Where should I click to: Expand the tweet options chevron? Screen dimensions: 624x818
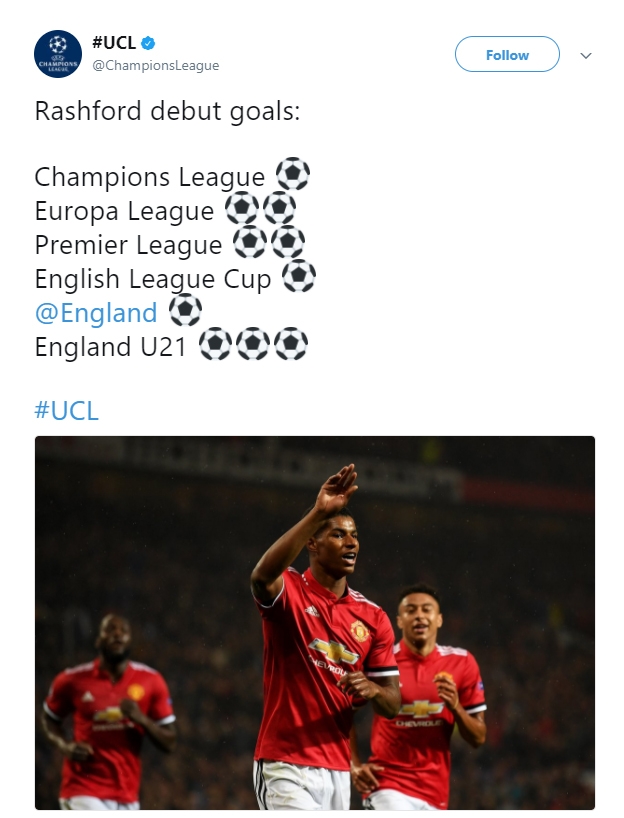coord(586,55)
